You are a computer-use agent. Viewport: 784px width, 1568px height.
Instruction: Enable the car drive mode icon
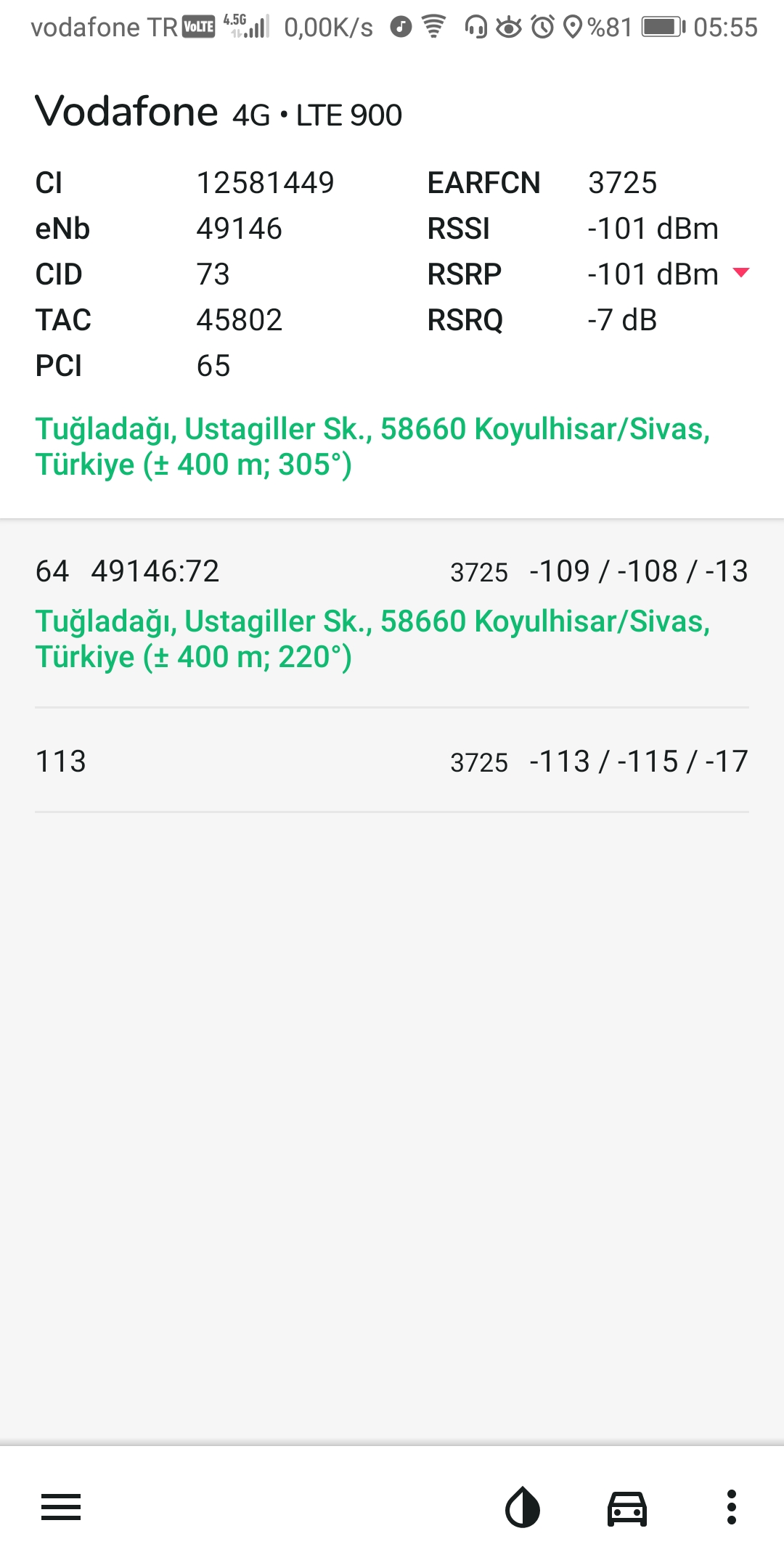(x=627, y=1508)
